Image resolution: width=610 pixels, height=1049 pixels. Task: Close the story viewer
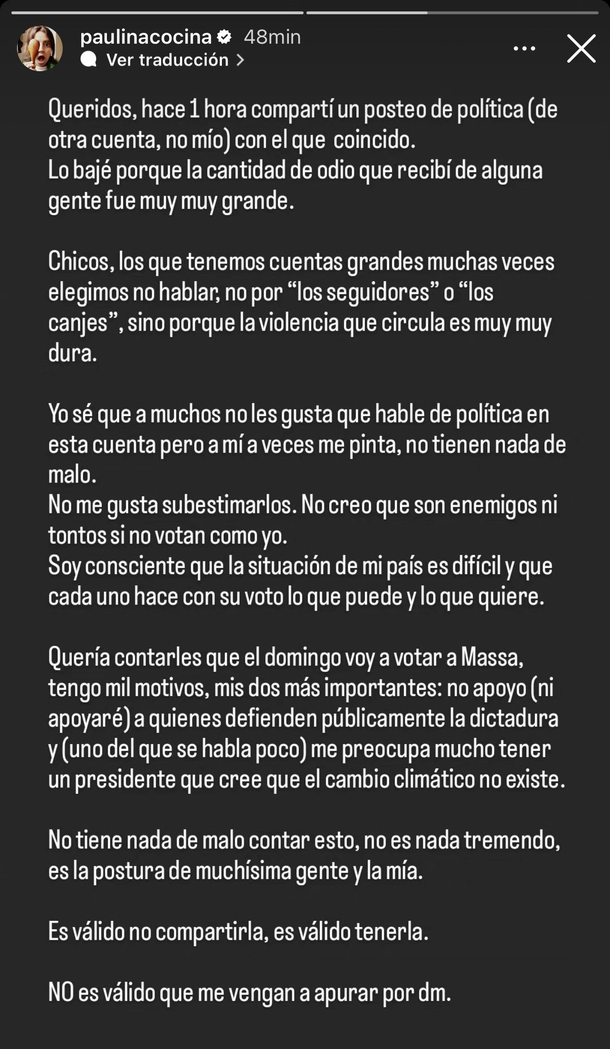(x=581, y=48)
